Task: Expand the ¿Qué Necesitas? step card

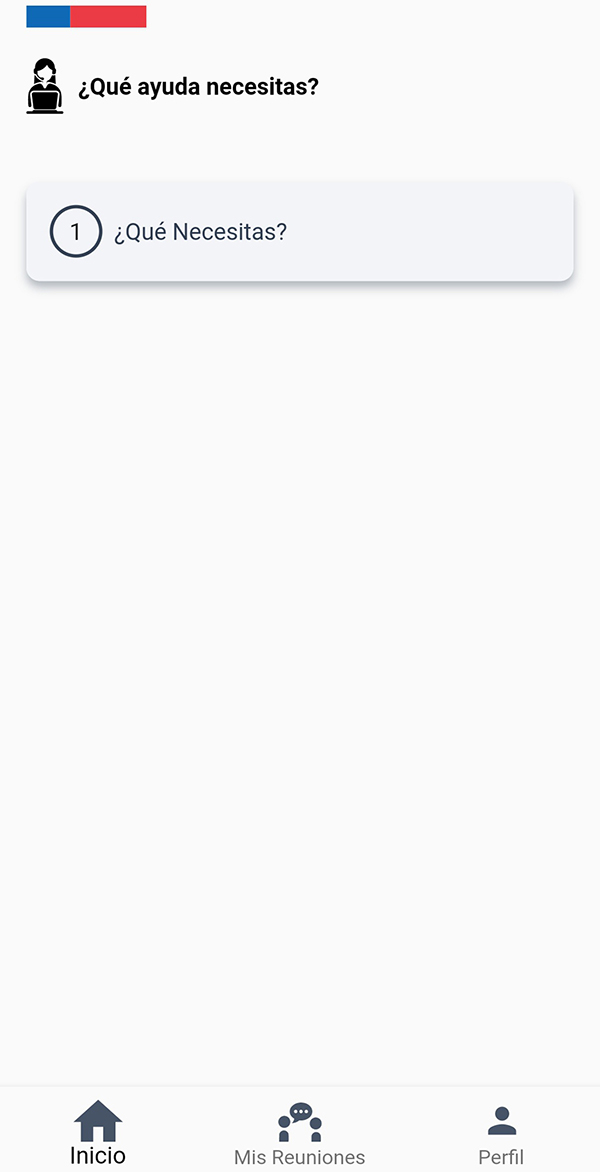Action: point(299,232)
